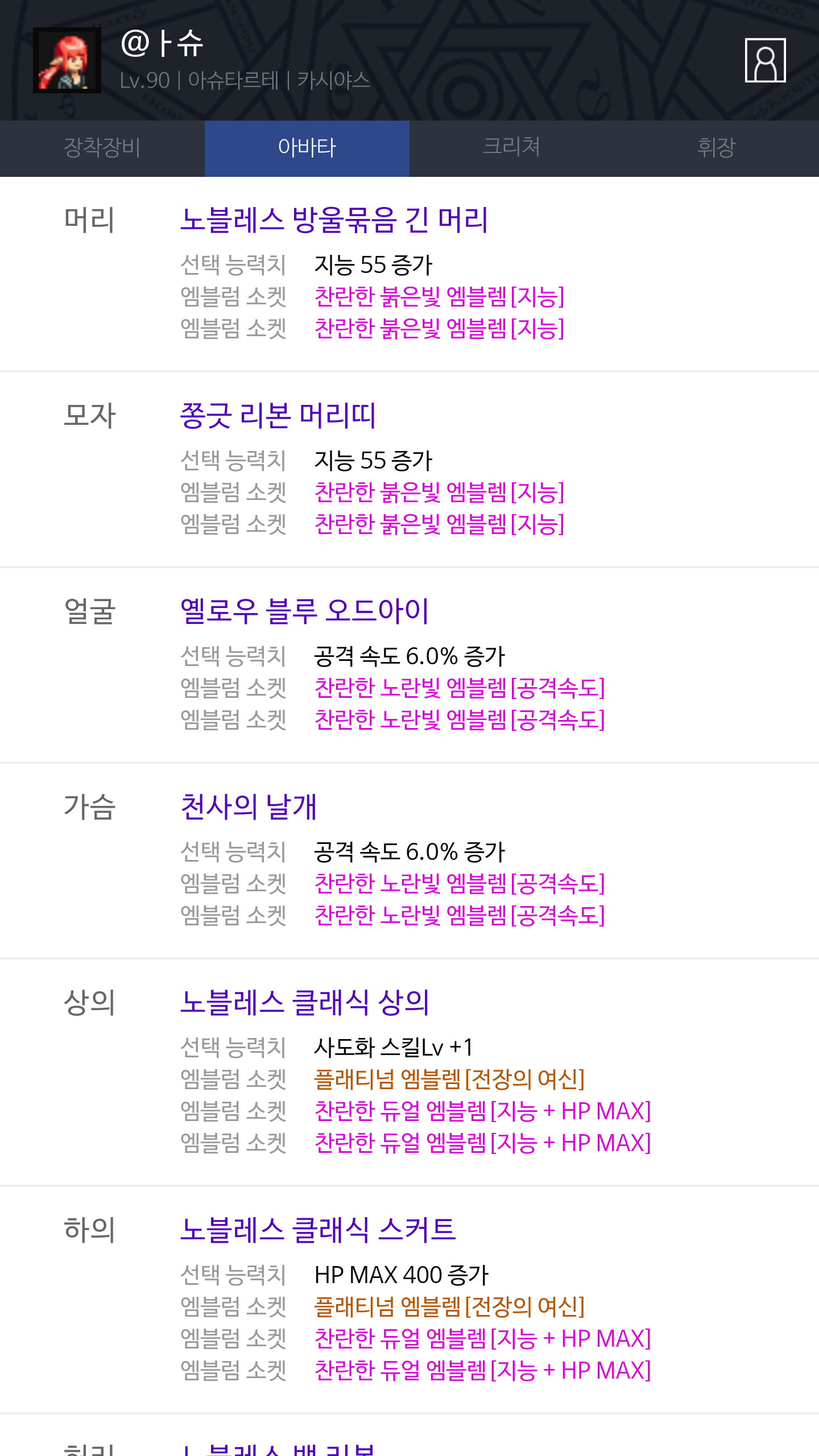The width and height of the screenshot is (819, 1456).
Task: Switch to the 휘장 tab
Action: point(716,148)
